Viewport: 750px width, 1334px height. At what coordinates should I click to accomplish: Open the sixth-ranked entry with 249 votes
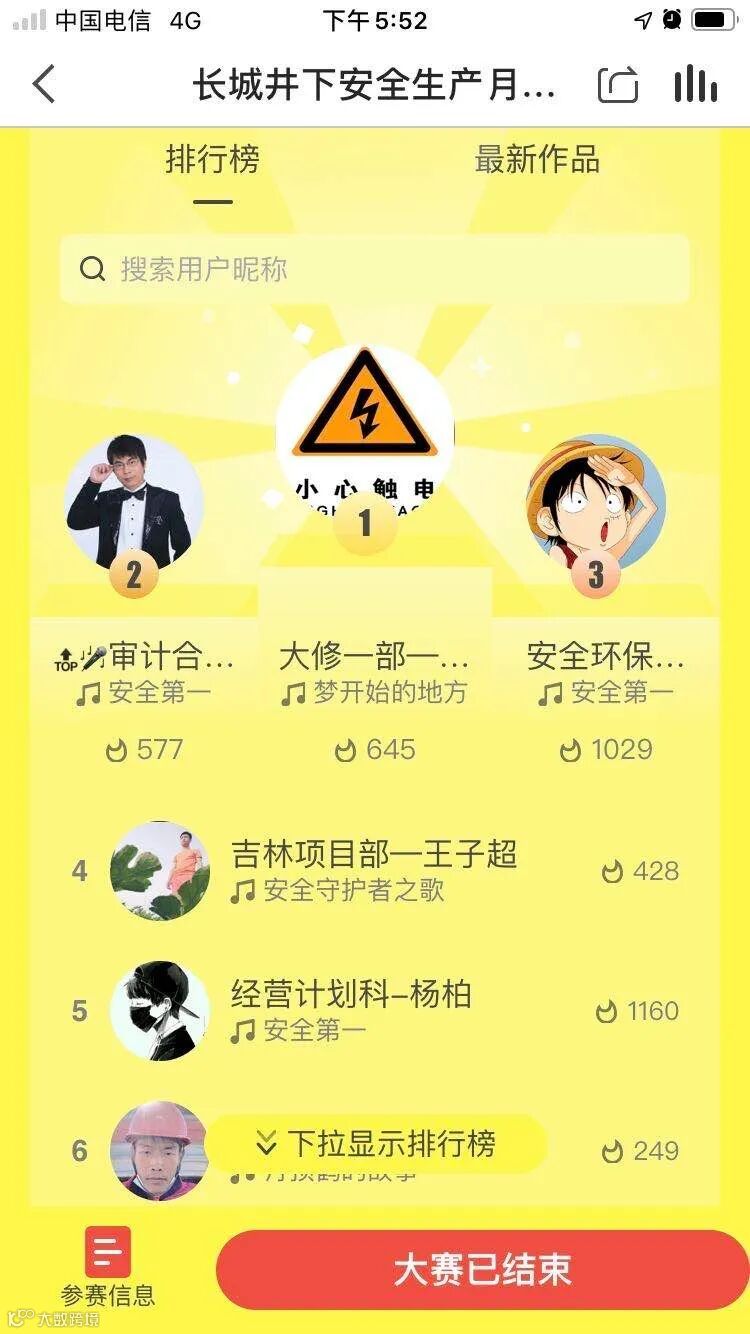(x=375, y=1150)
